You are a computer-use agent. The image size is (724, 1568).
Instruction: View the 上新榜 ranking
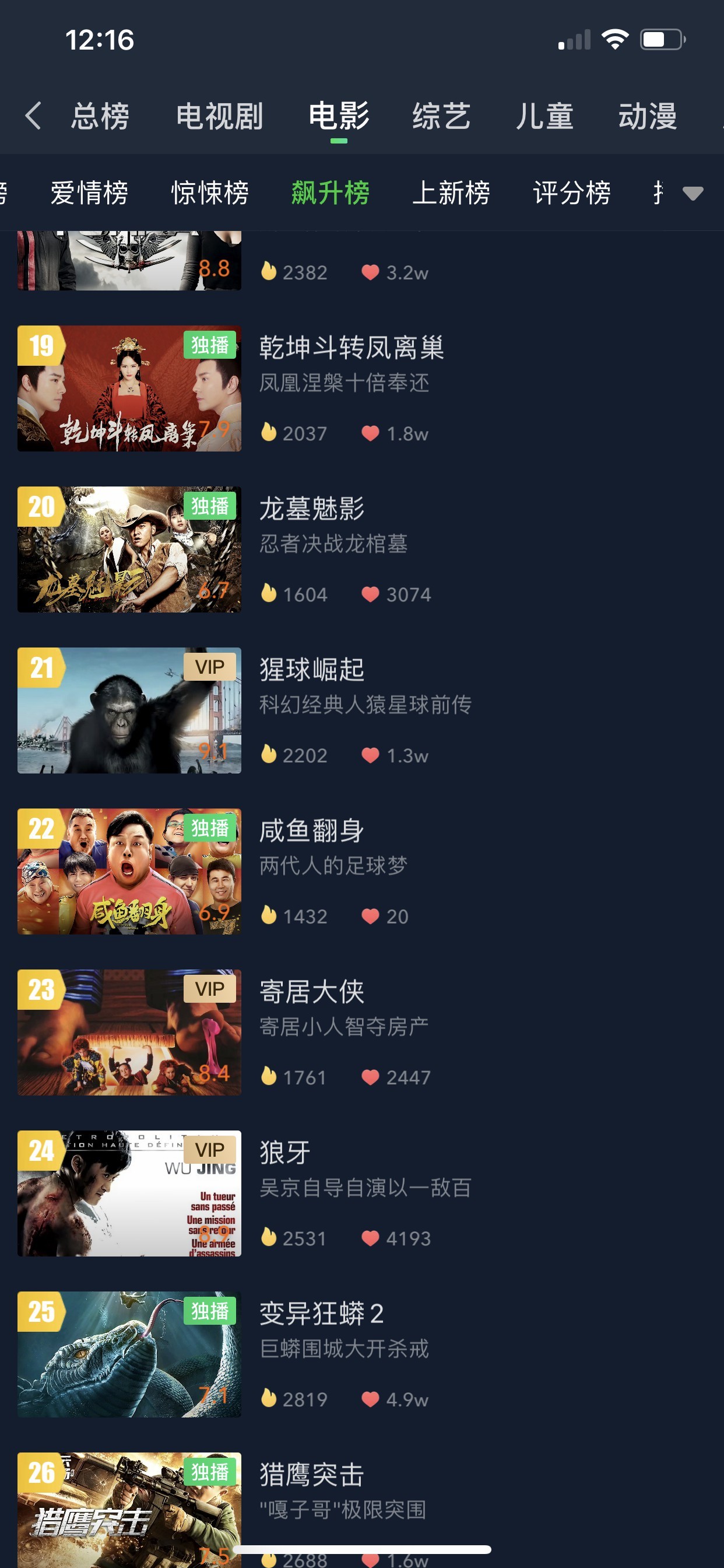point(451,193)
